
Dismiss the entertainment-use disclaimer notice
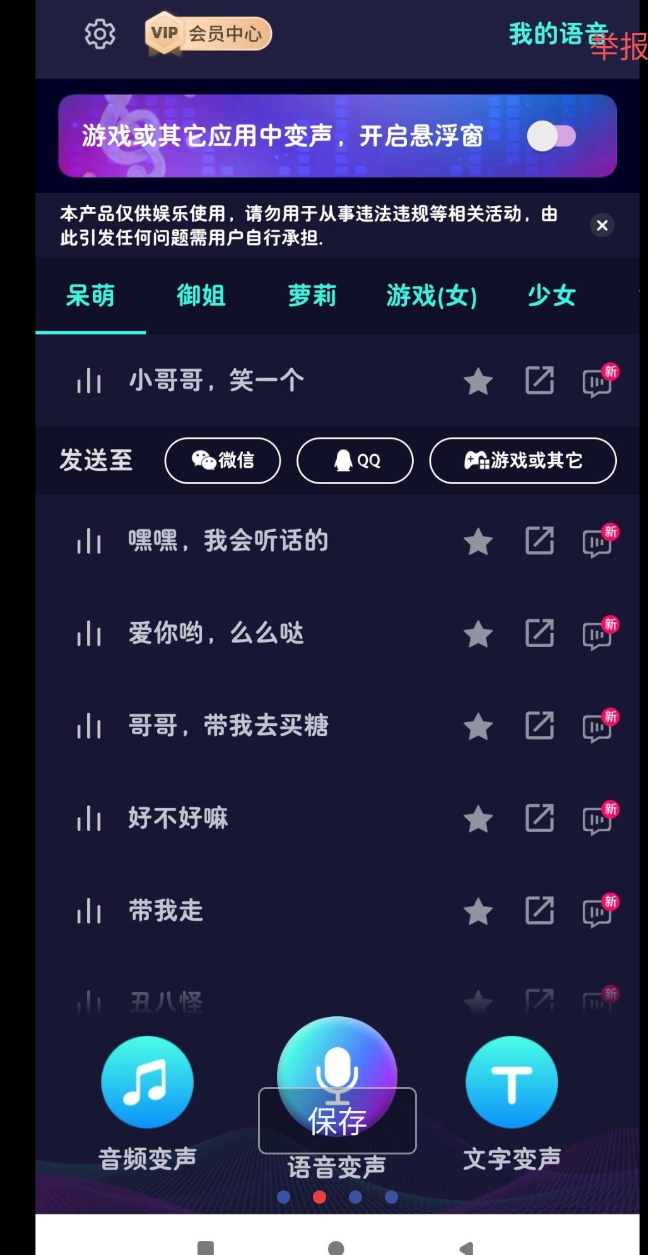tap(602, 225)
